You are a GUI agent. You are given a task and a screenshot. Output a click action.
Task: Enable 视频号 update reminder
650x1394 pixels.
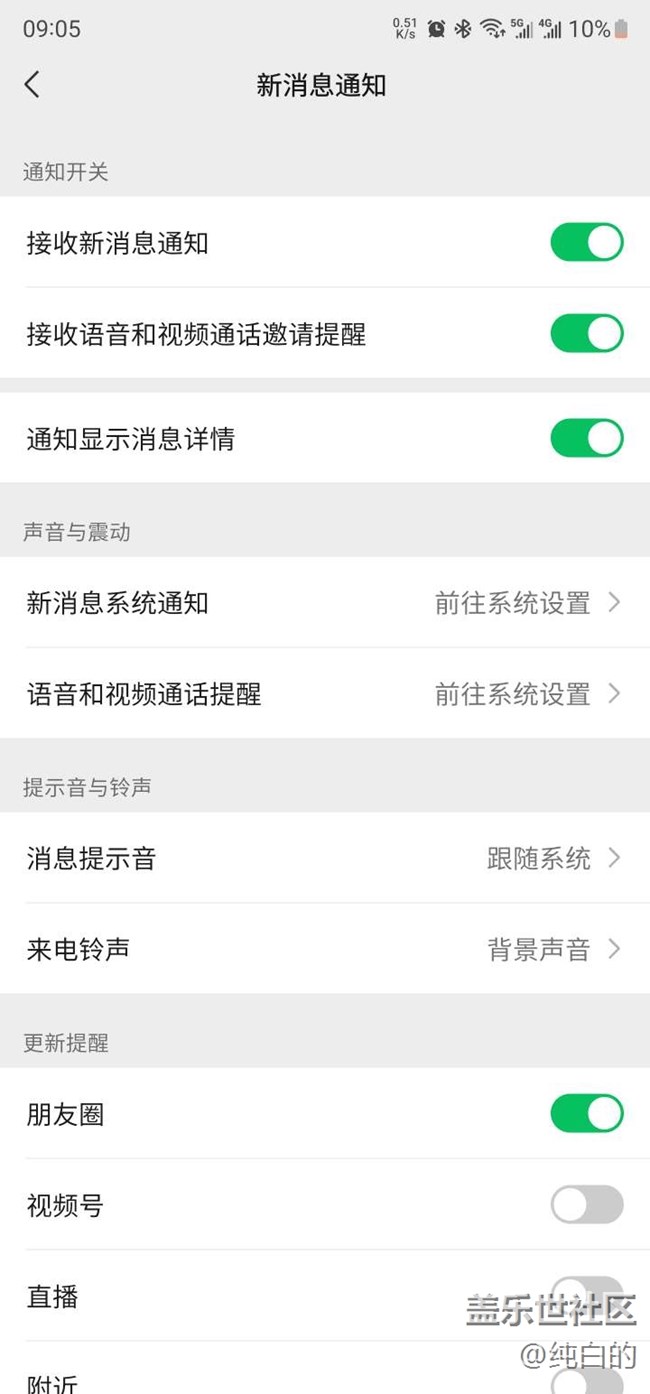587,1205
